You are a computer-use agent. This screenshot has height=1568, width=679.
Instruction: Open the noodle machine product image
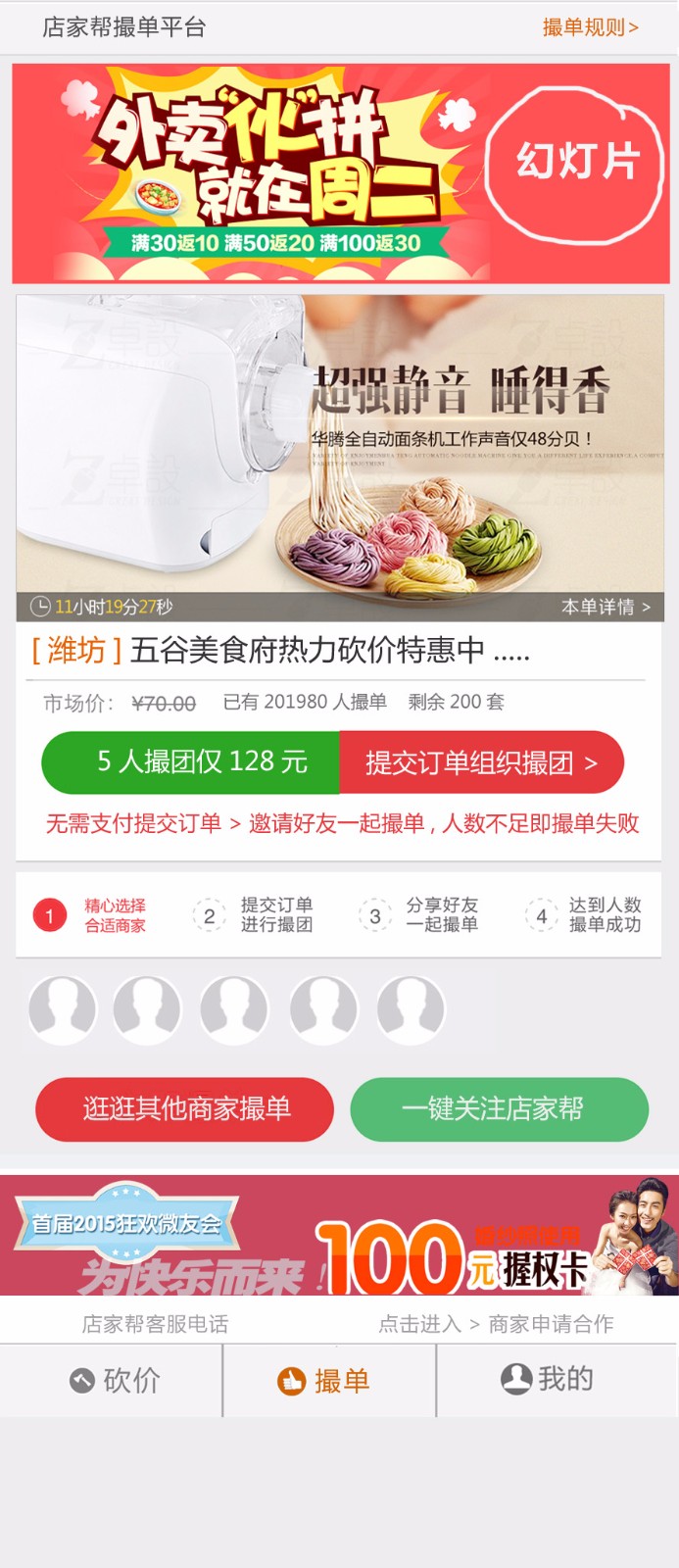click(339, 446)
